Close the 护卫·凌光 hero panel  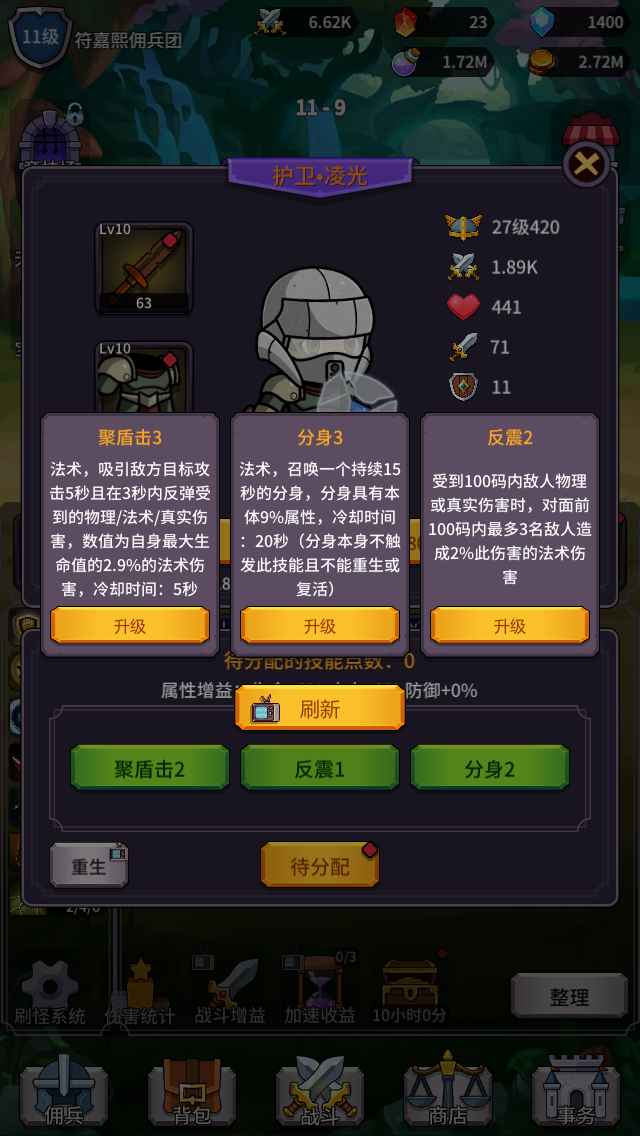(586, 165)
